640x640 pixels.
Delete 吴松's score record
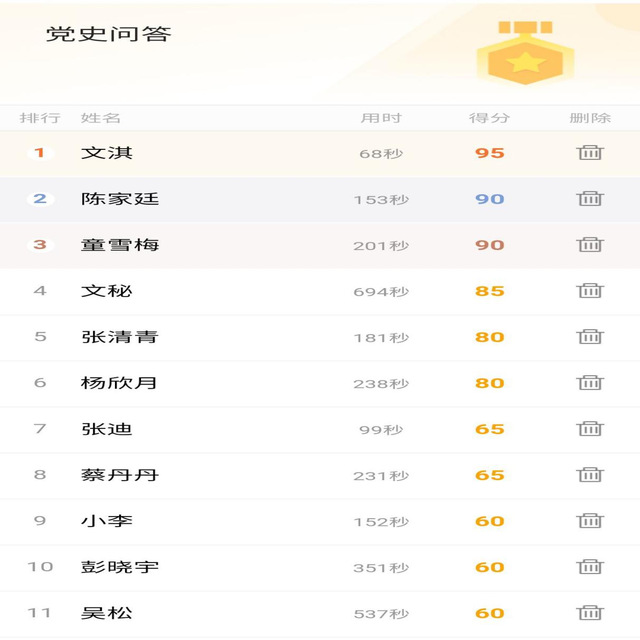[590, 612]
